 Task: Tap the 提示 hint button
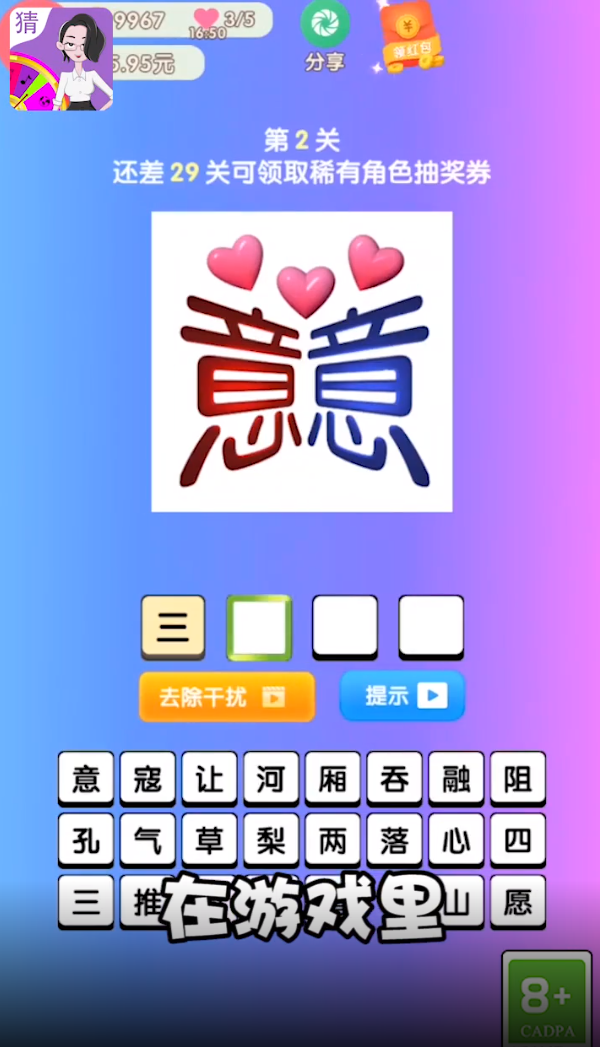click(402, 696)
